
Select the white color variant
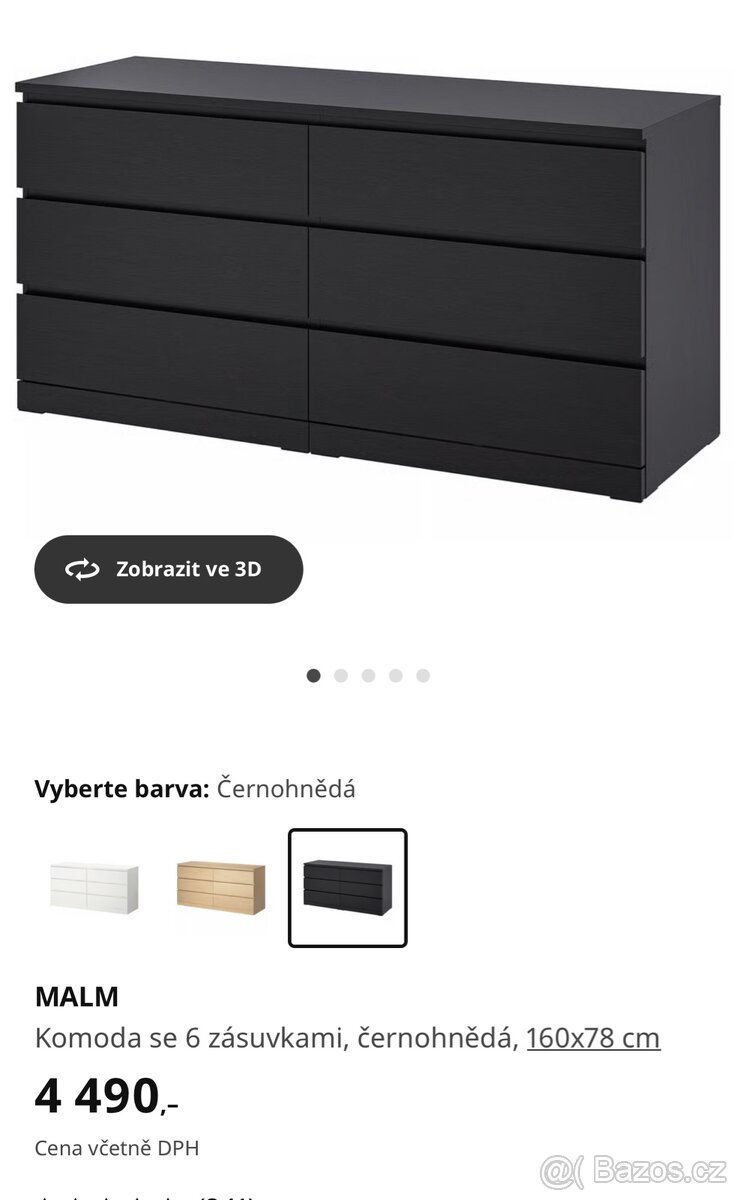click(94, 886)
